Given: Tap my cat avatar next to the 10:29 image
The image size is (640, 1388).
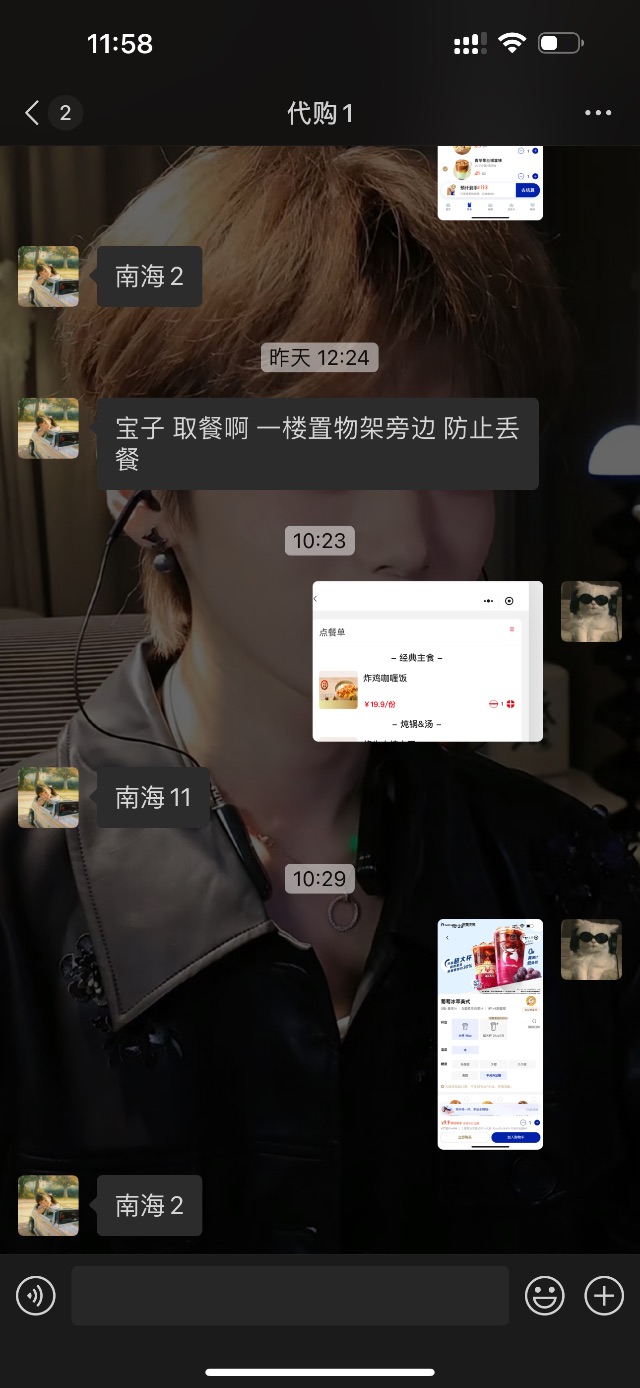Looking at the screenshot, I should click(x=590, y=950).
